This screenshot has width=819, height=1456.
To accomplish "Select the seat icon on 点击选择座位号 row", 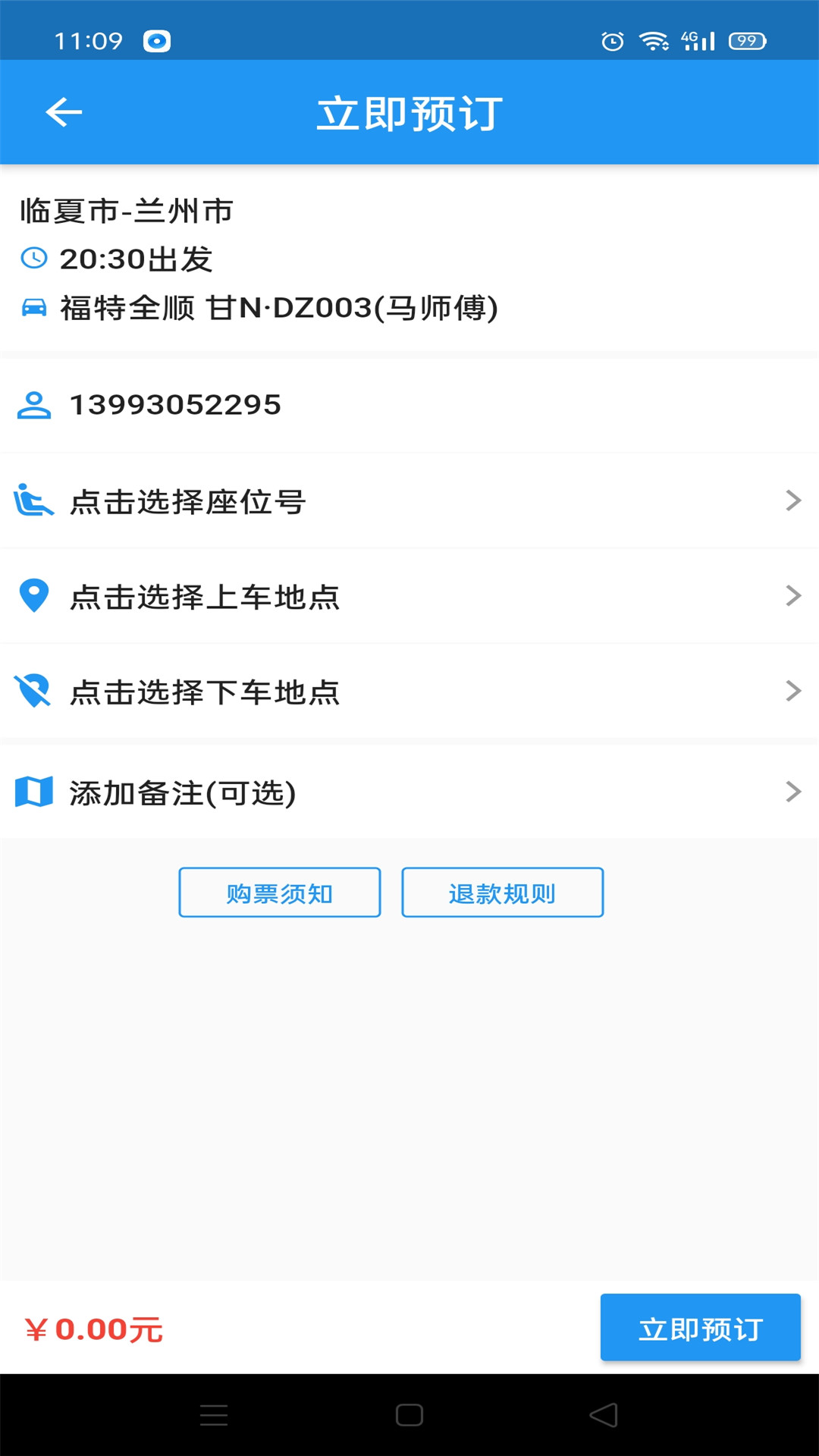I will pyautogui.click(x=34, y=500).
